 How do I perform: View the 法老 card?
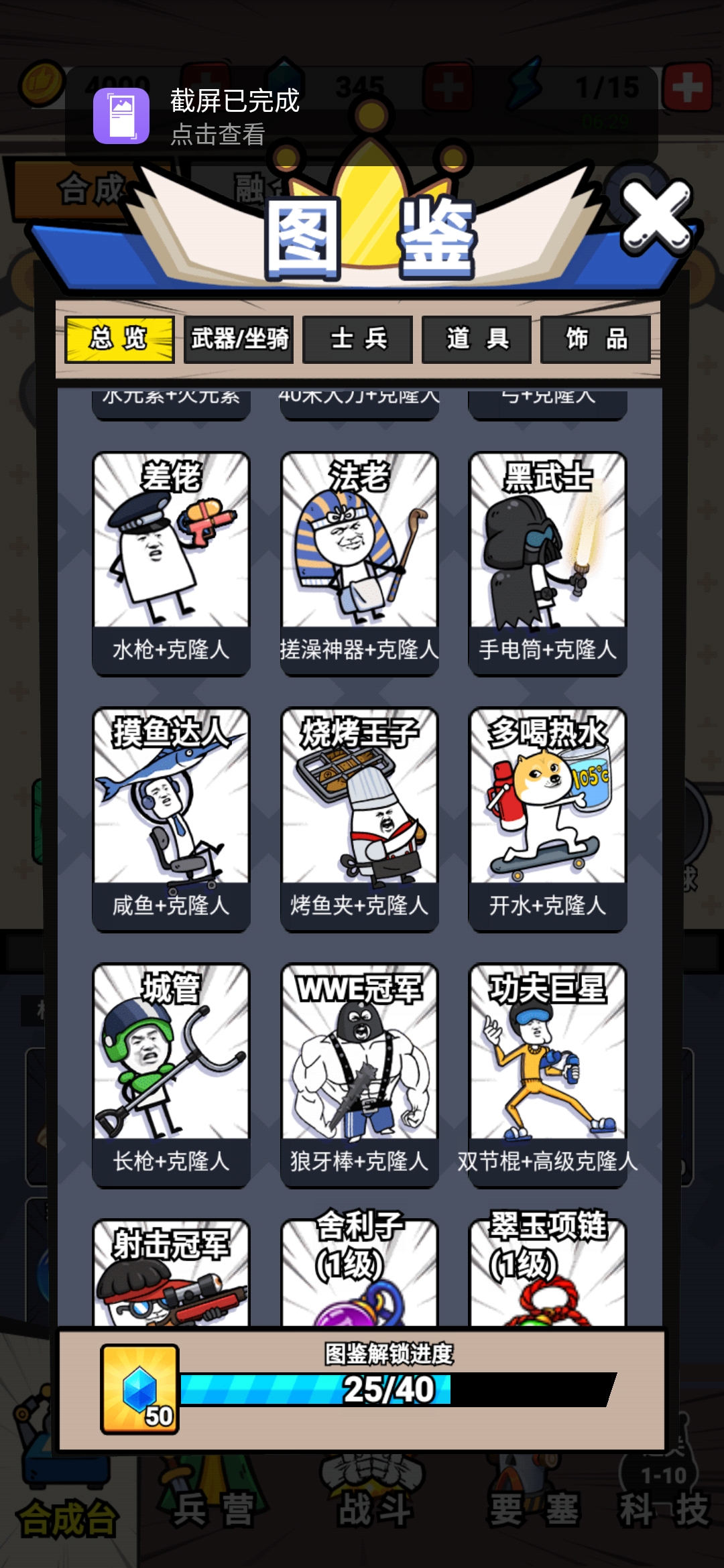[x=359, y=563]
